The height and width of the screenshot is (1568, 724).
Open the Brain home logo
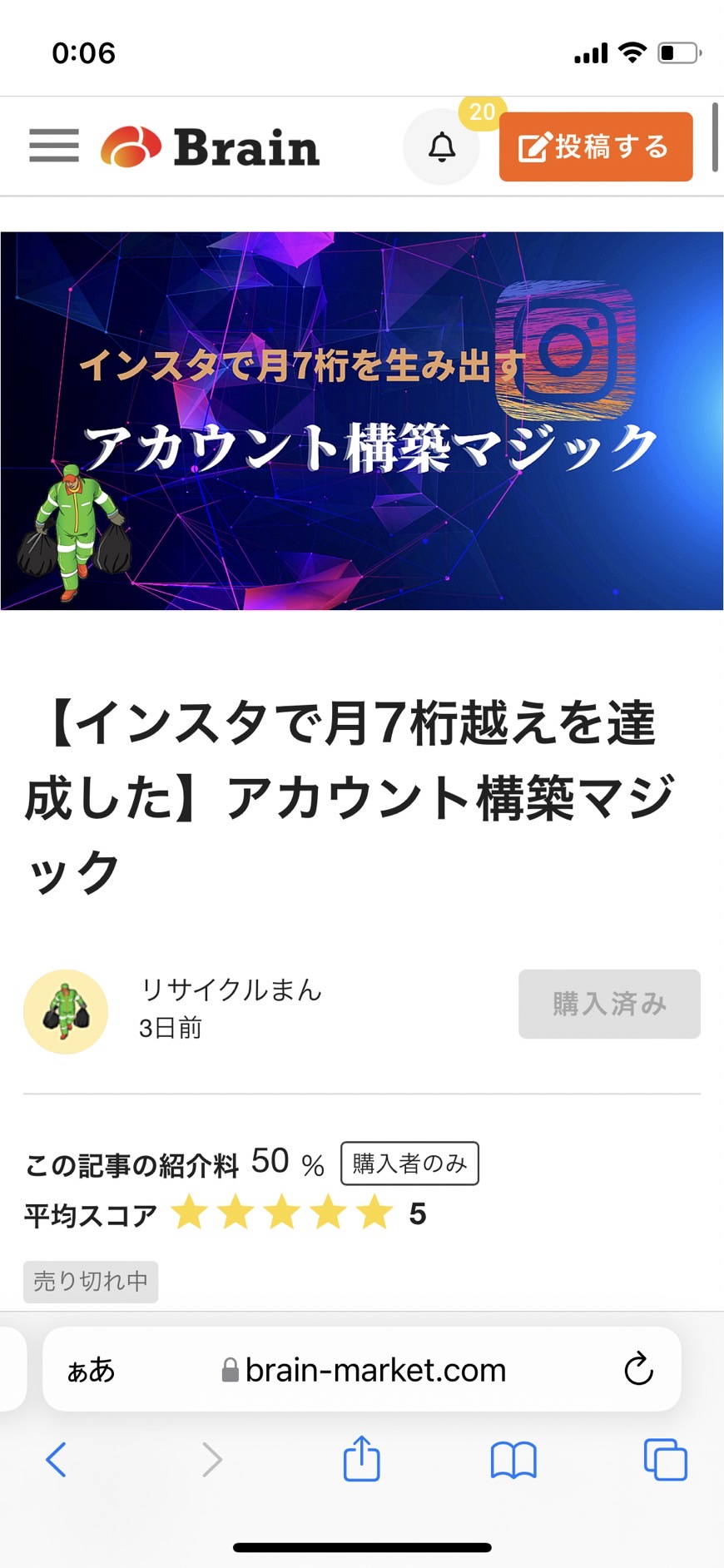[211, 147]
